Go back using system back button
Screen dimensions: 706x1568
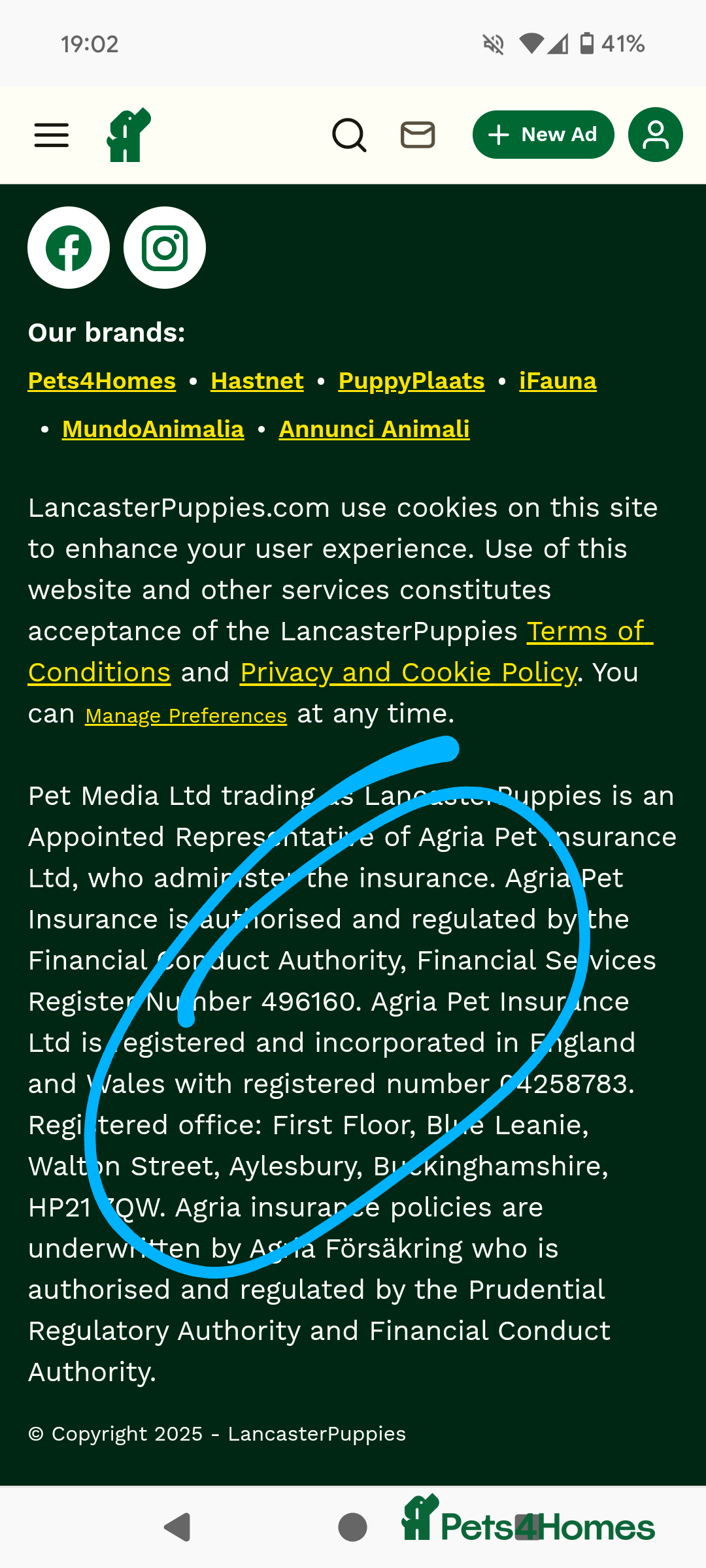click(176, 1527)
